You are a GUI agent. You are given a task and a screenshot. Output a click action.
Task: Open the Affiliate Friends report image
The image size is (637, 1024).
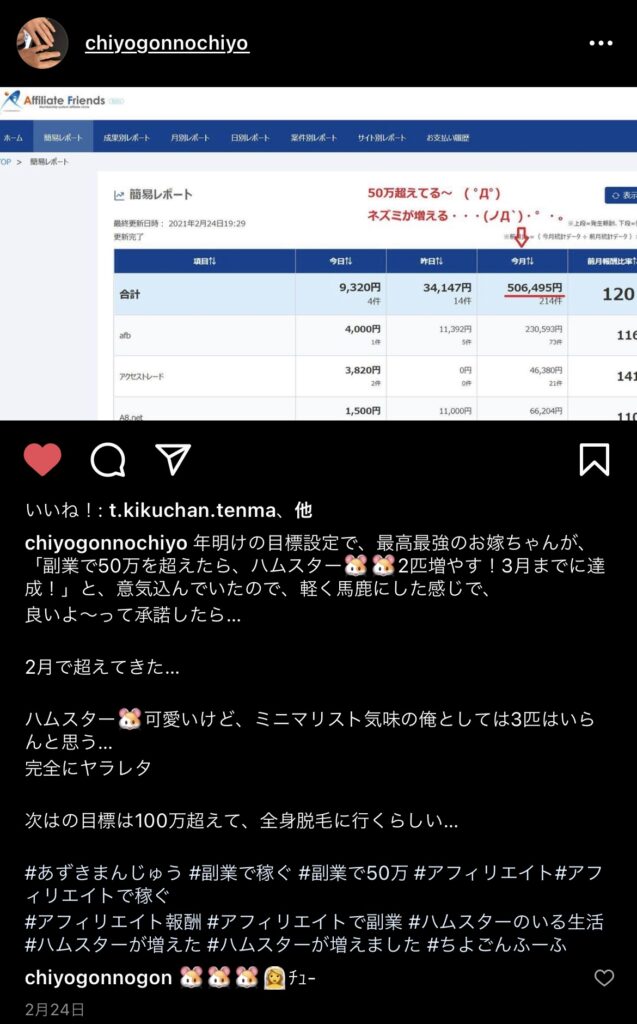coord(318,253)
